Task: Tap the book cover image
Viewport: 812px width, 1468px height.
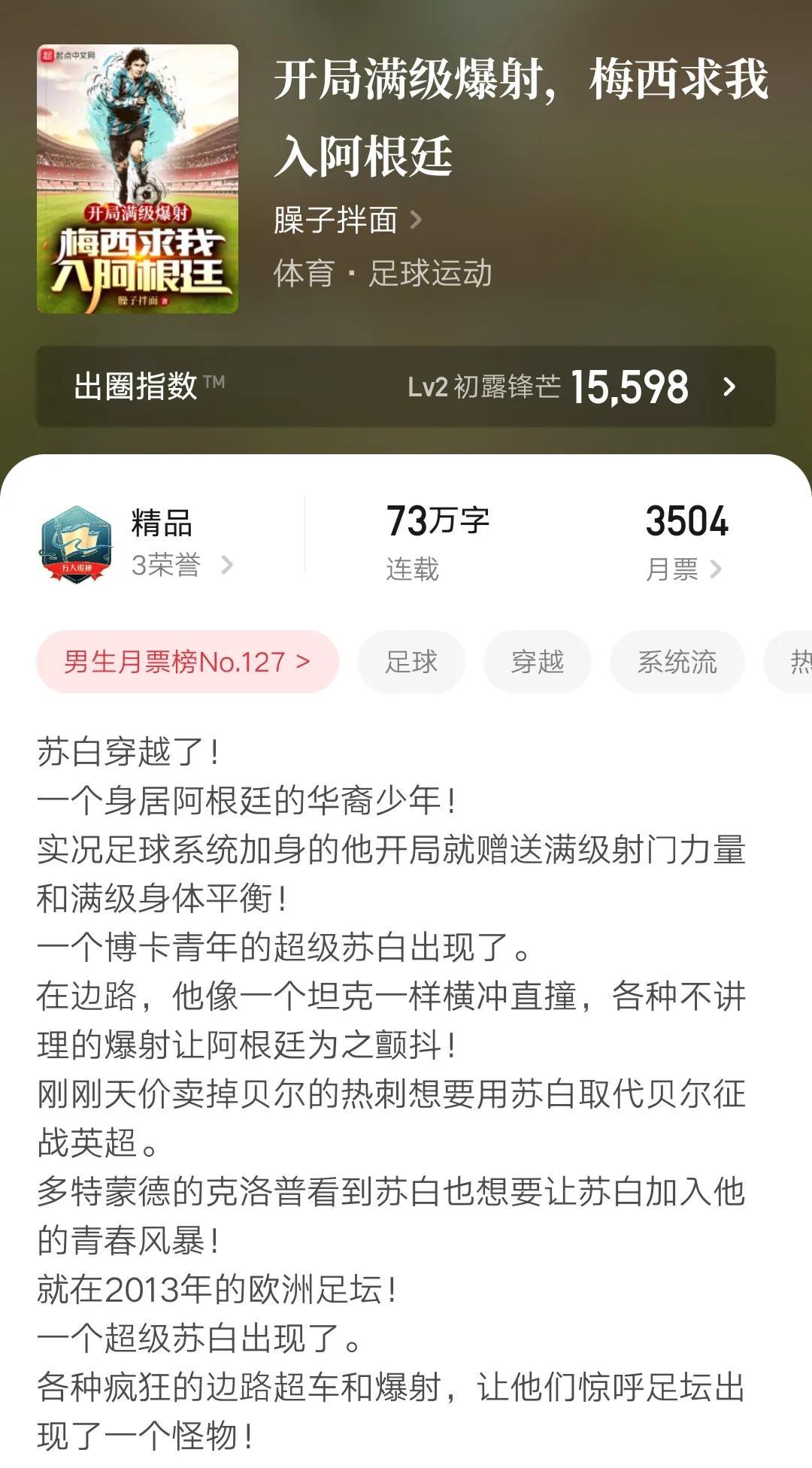Action: click(138, 179)
